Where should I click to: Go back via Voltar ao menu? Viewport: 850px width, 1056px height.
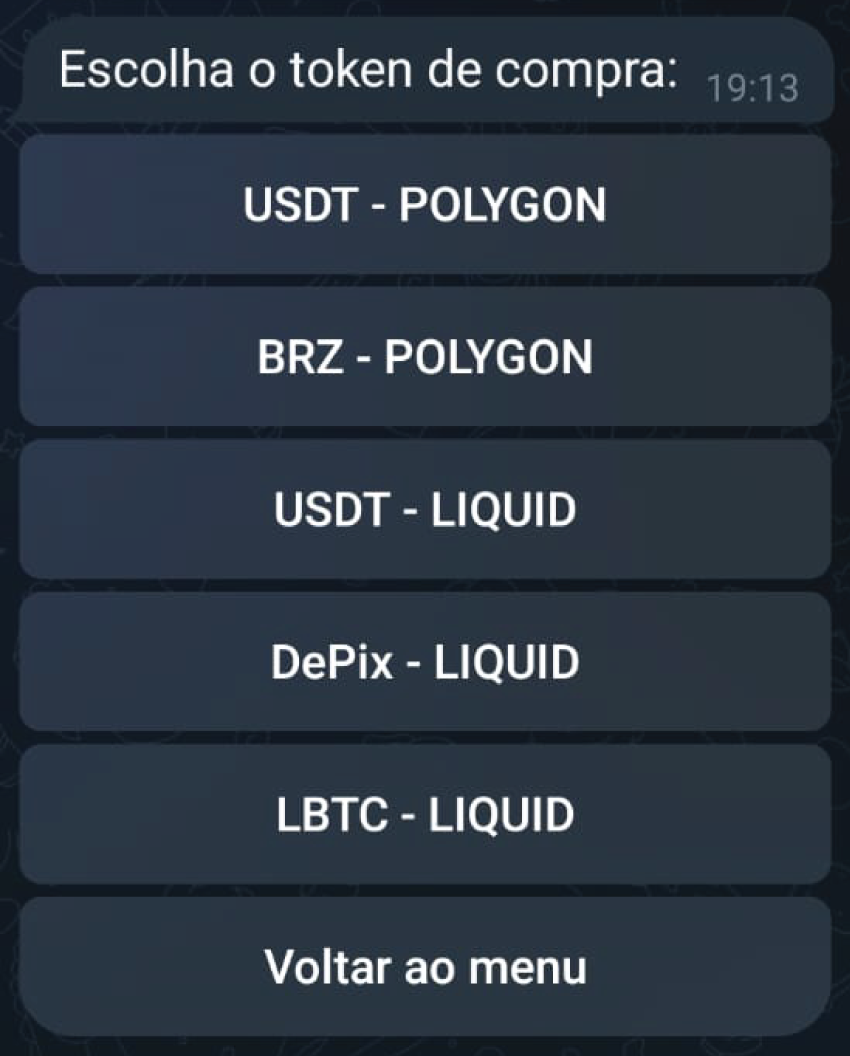[x=424, y=967]
